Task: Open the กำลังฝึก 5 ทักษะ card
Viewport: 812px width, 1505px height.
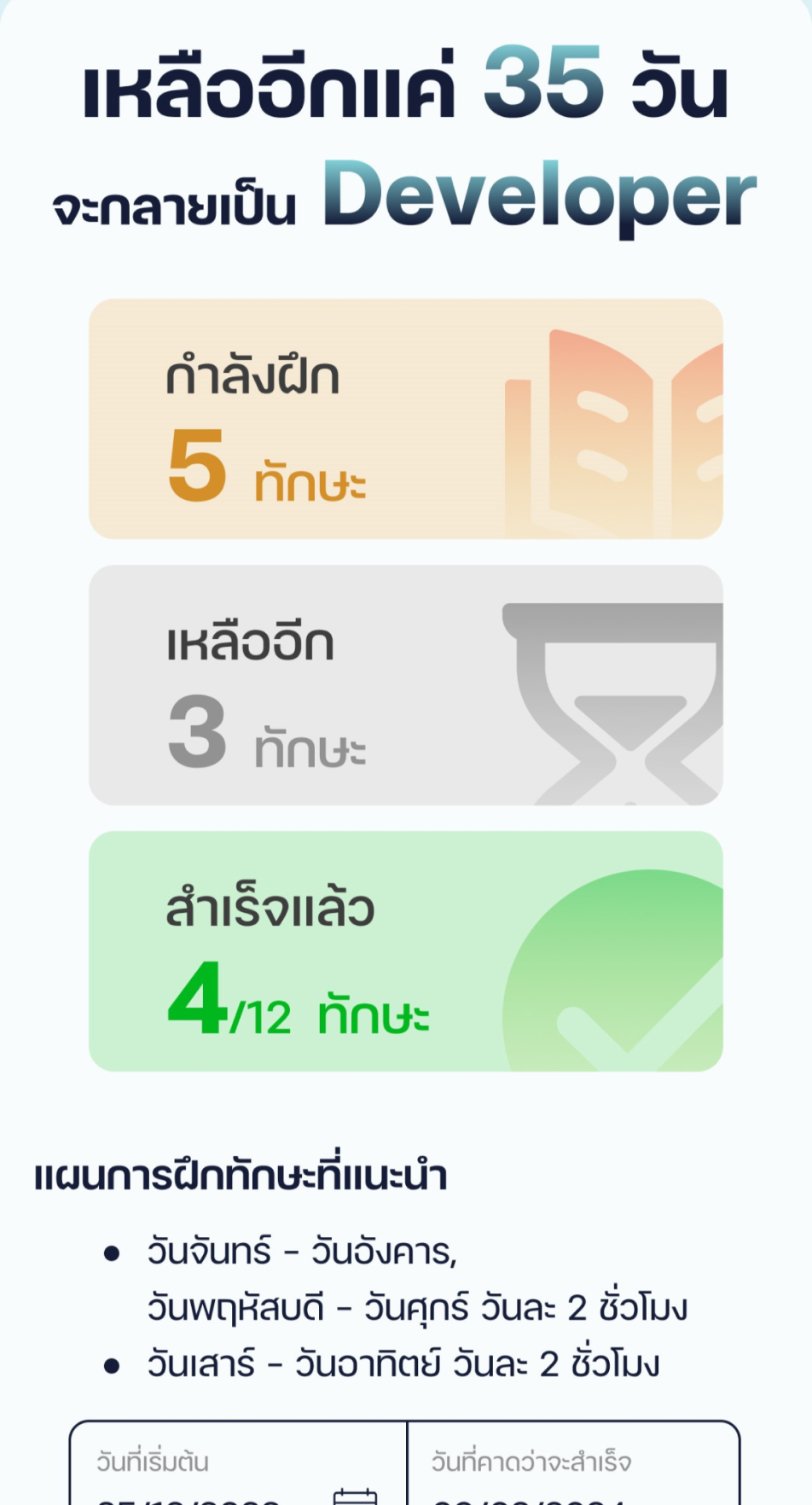Action: [405, 419]
